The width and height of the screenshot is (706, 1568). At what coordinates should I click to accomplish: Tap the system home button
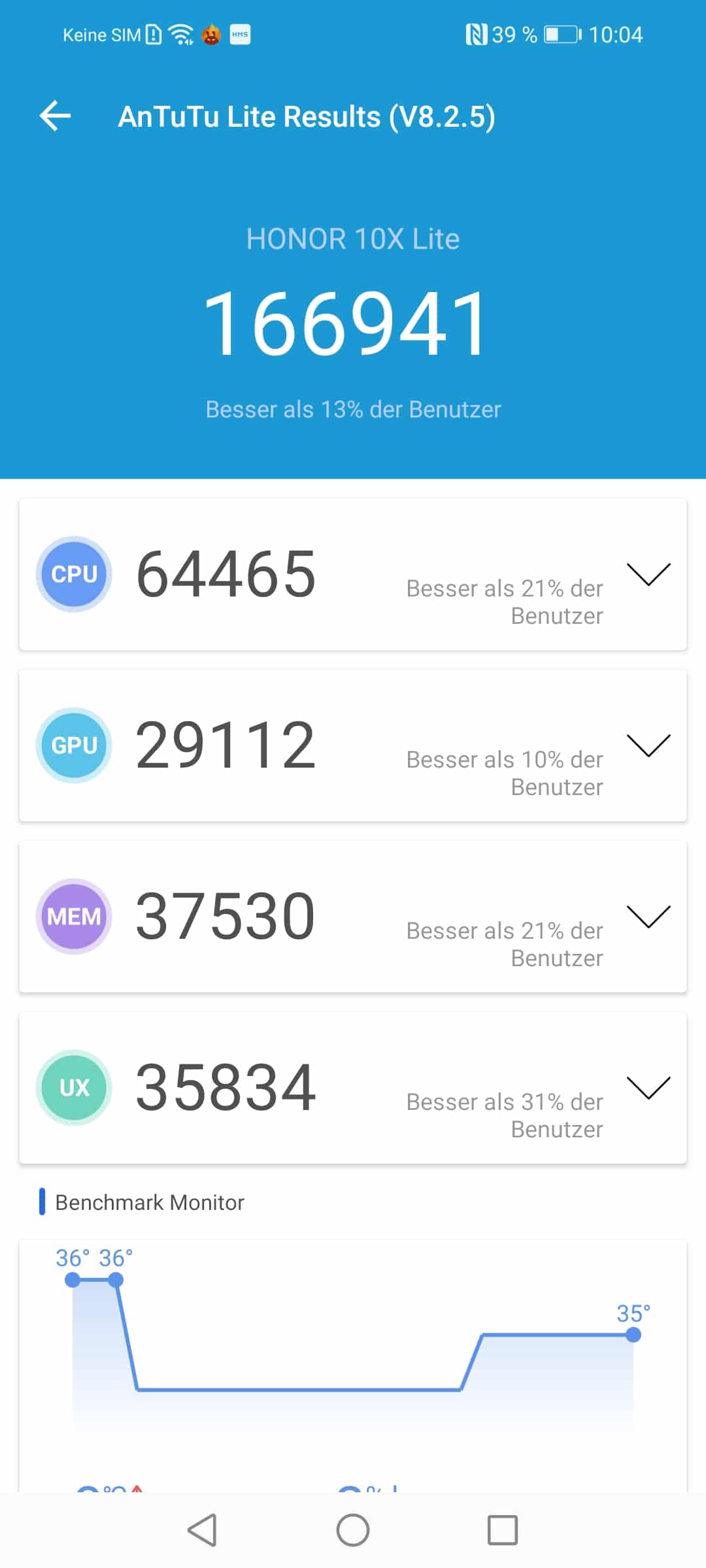[x=353, y=1530]
